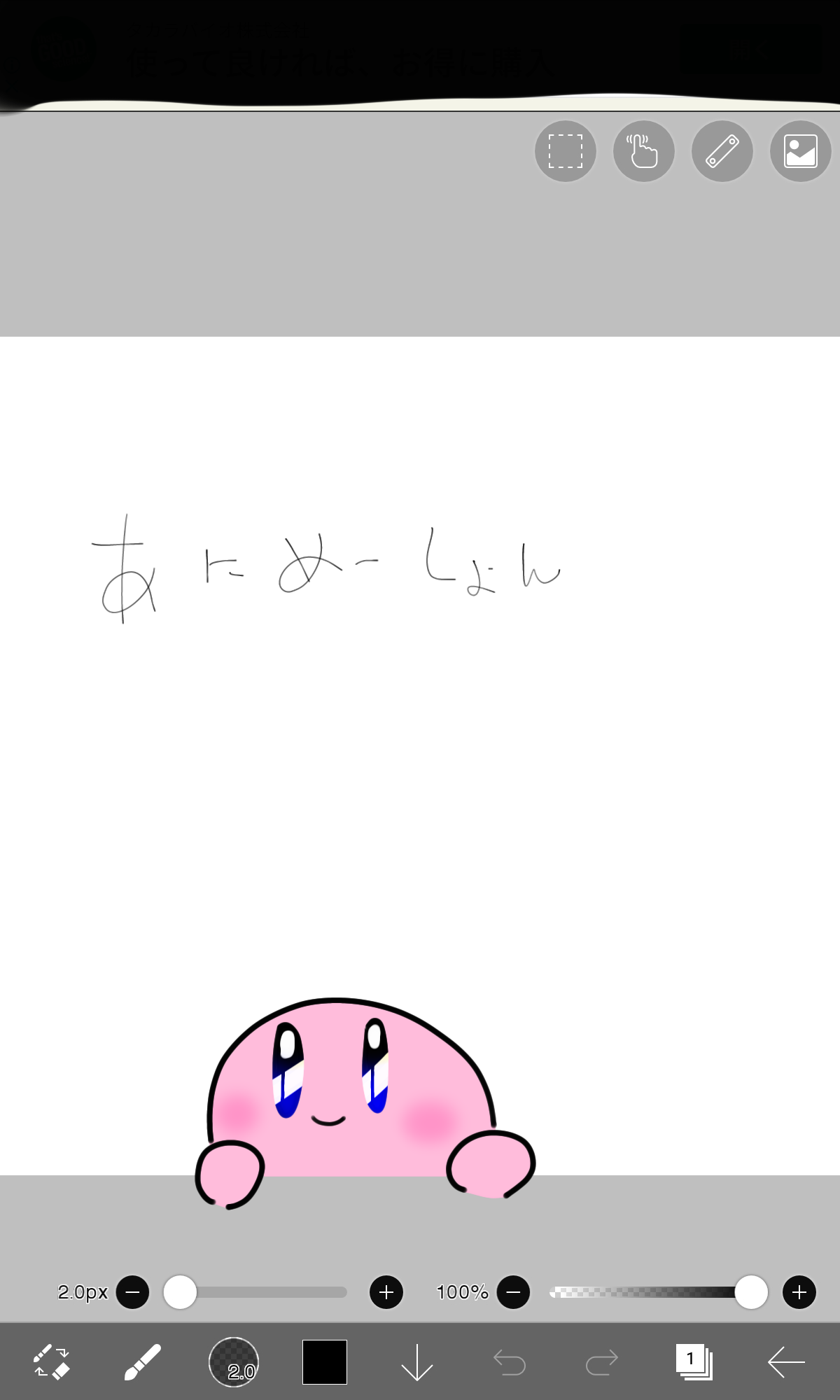Open the black color swatch picker
Image resolution: width=840 pixels, height=1400 pixels.
point(324,1362)
